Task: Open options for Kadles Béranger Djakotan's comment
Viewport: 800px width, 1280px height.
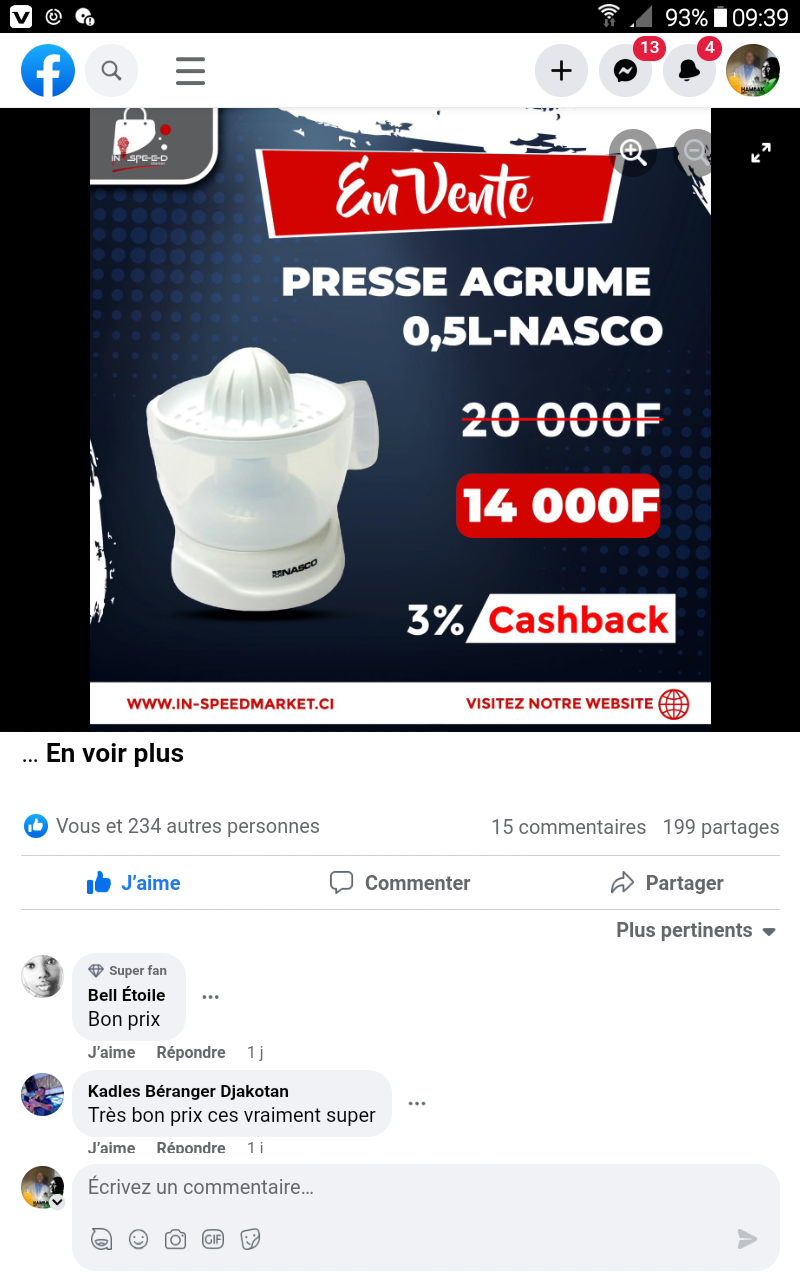Action: click(417, 1103)
